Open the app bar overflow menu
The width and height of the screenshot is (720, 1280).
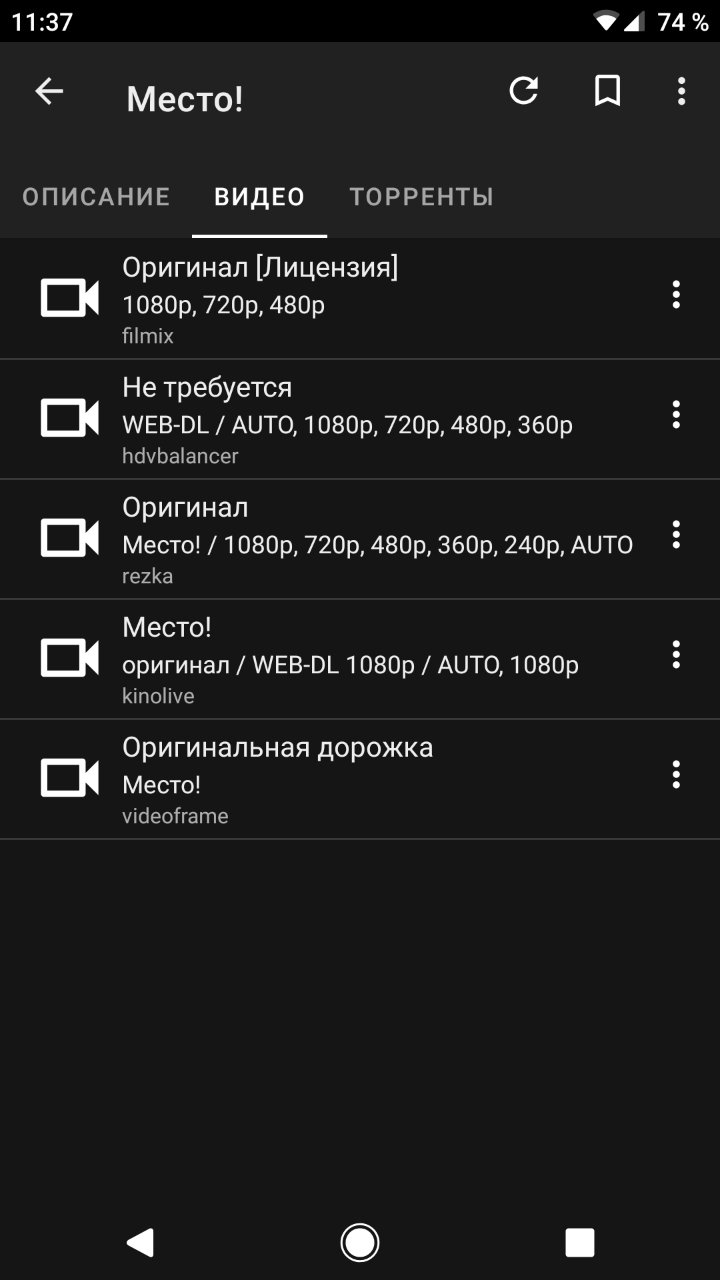pyautogui.click(x=681, y=92)
